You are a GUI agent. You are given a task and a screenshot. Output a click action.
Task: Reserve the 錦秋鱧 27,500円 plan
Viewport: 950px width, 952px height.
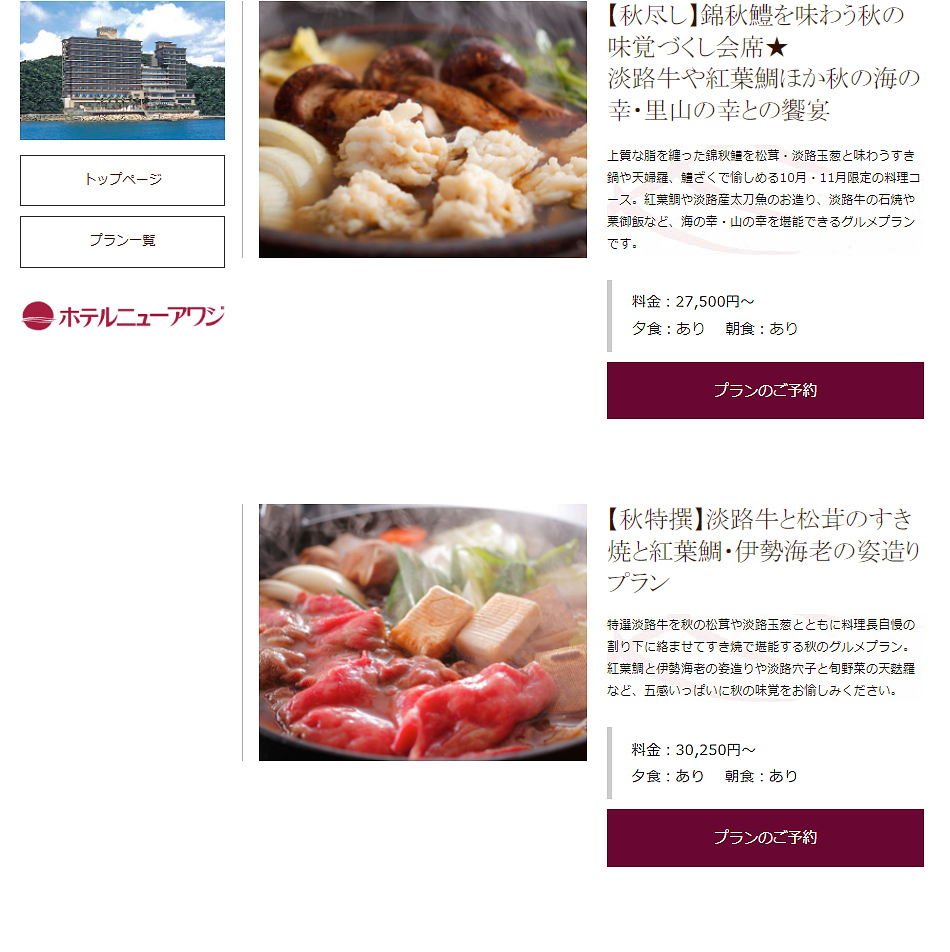pyautogui.click(x=765, y=390)
